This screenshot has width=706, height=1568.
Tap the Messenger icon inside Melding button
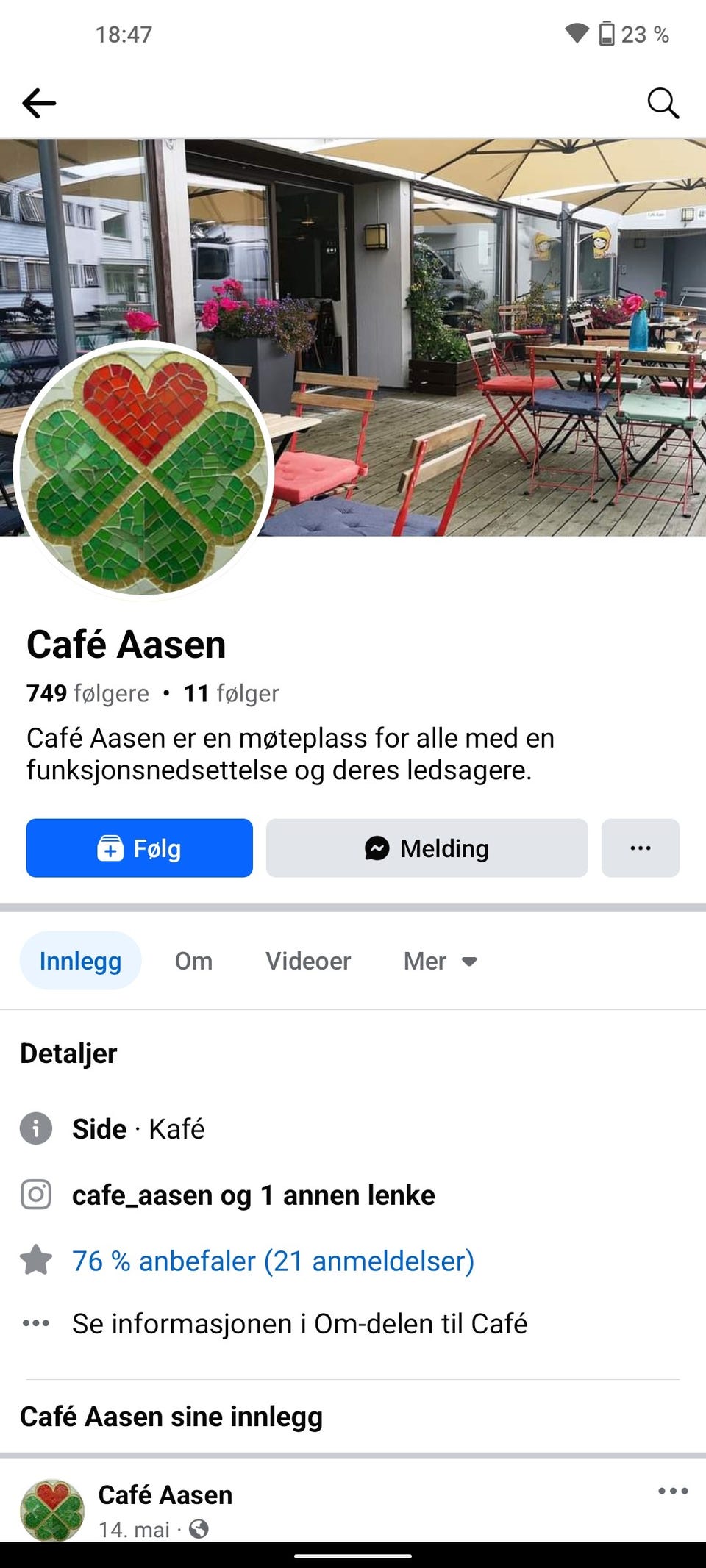(x=376, y=848)
